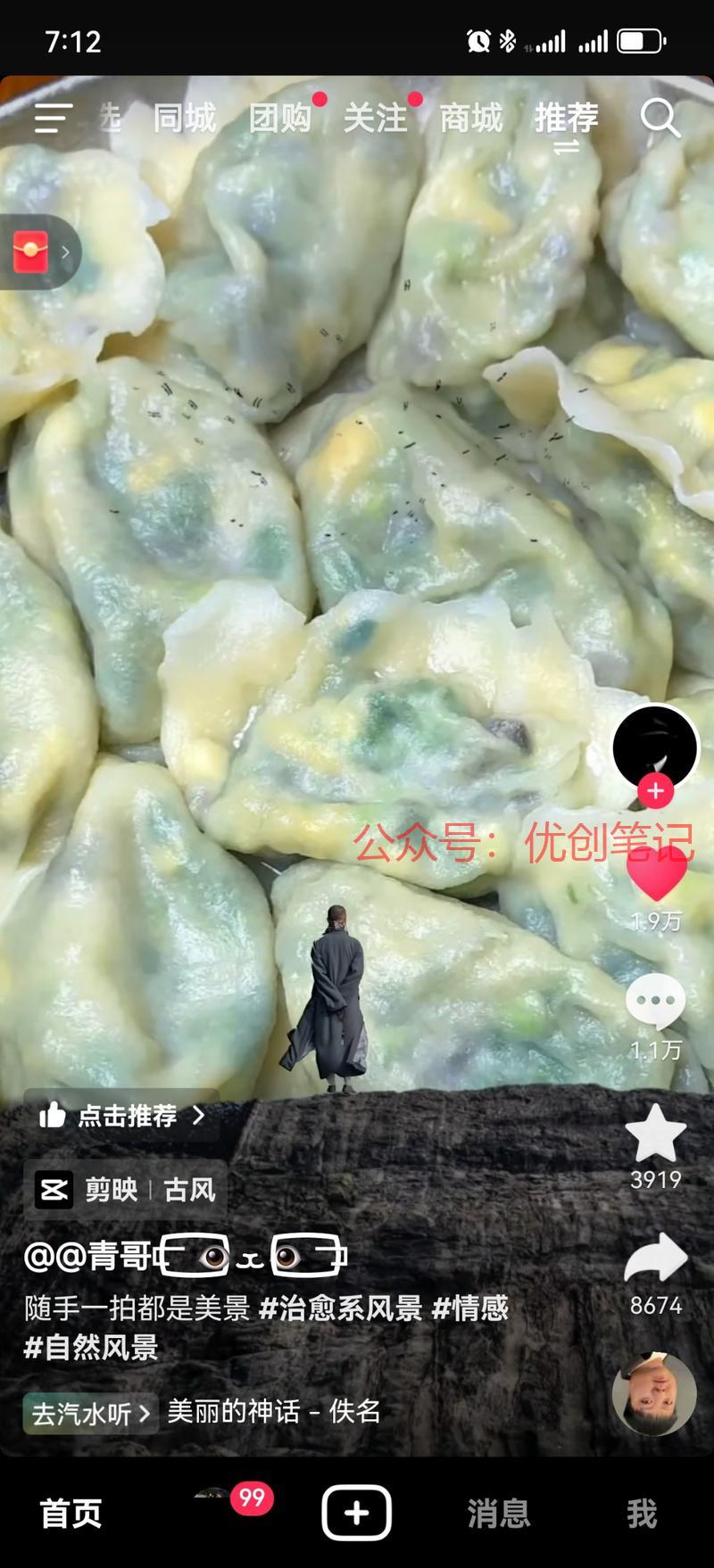Switch to the 商城 tab
Image resolution: width=714 pixels, height=1568 pixels.
(x=470, y=118)
